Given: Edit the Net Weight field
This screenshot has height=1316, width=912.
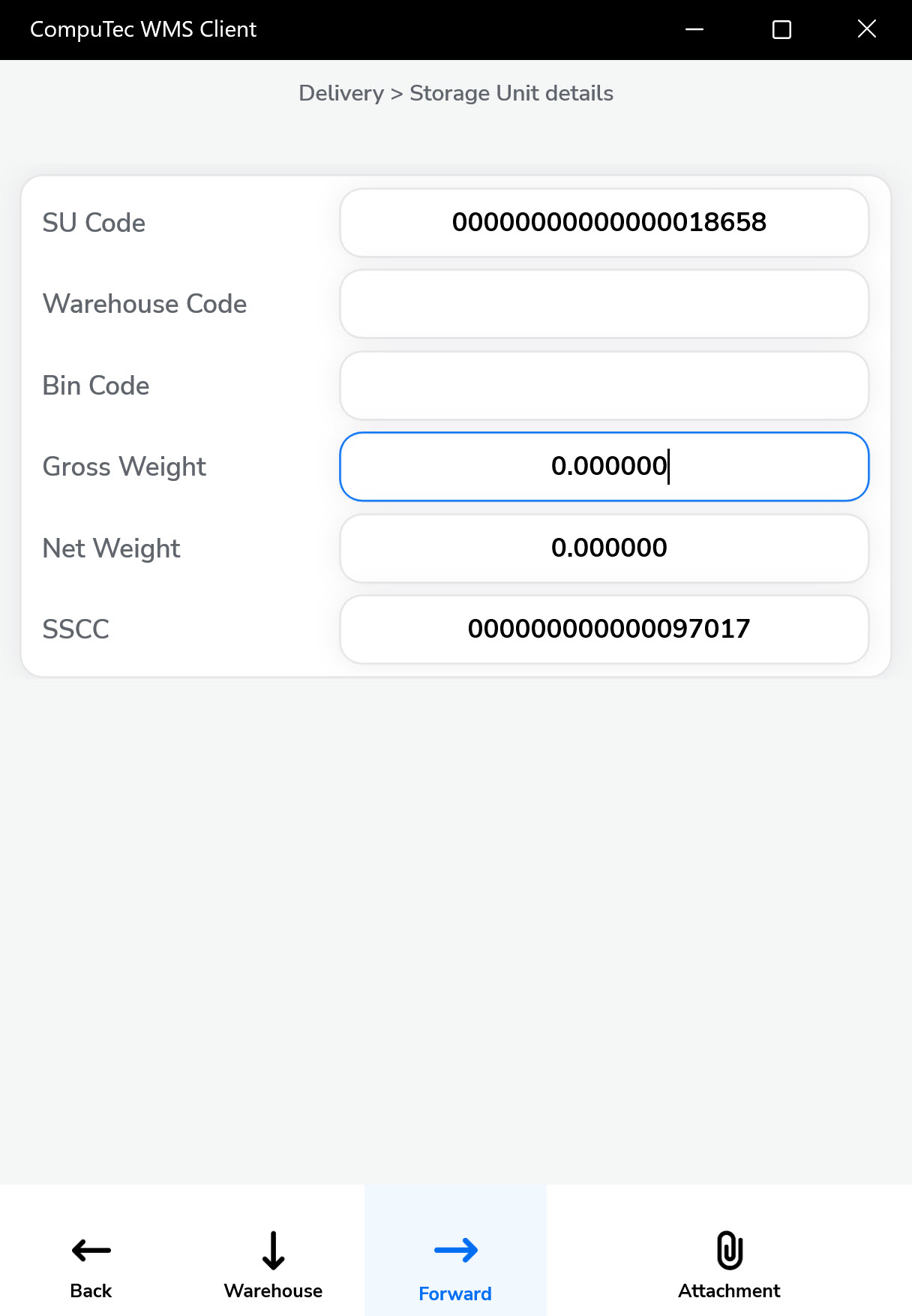Looking at the screenshot, I should 604,548.
